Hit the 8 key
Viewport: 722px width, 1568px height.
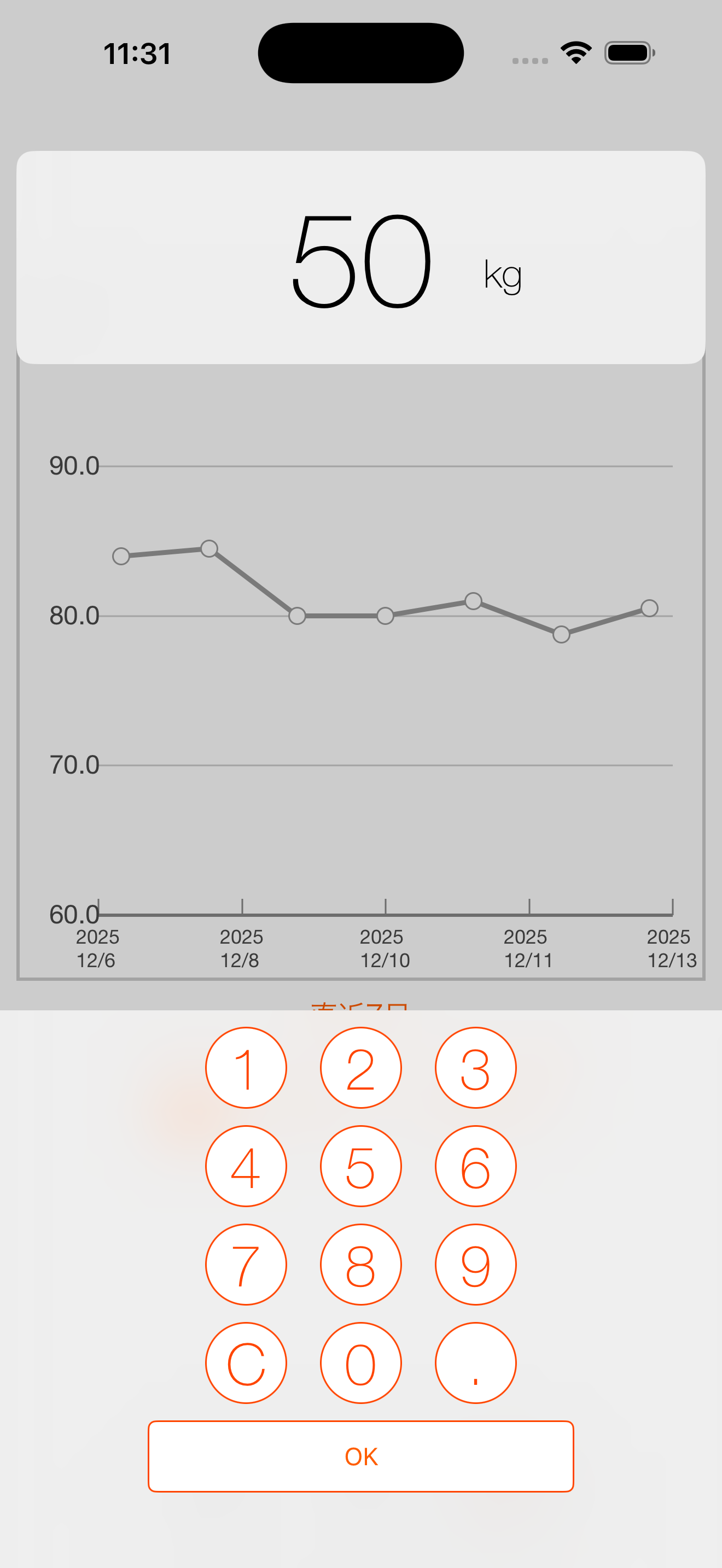(361, 1265)
